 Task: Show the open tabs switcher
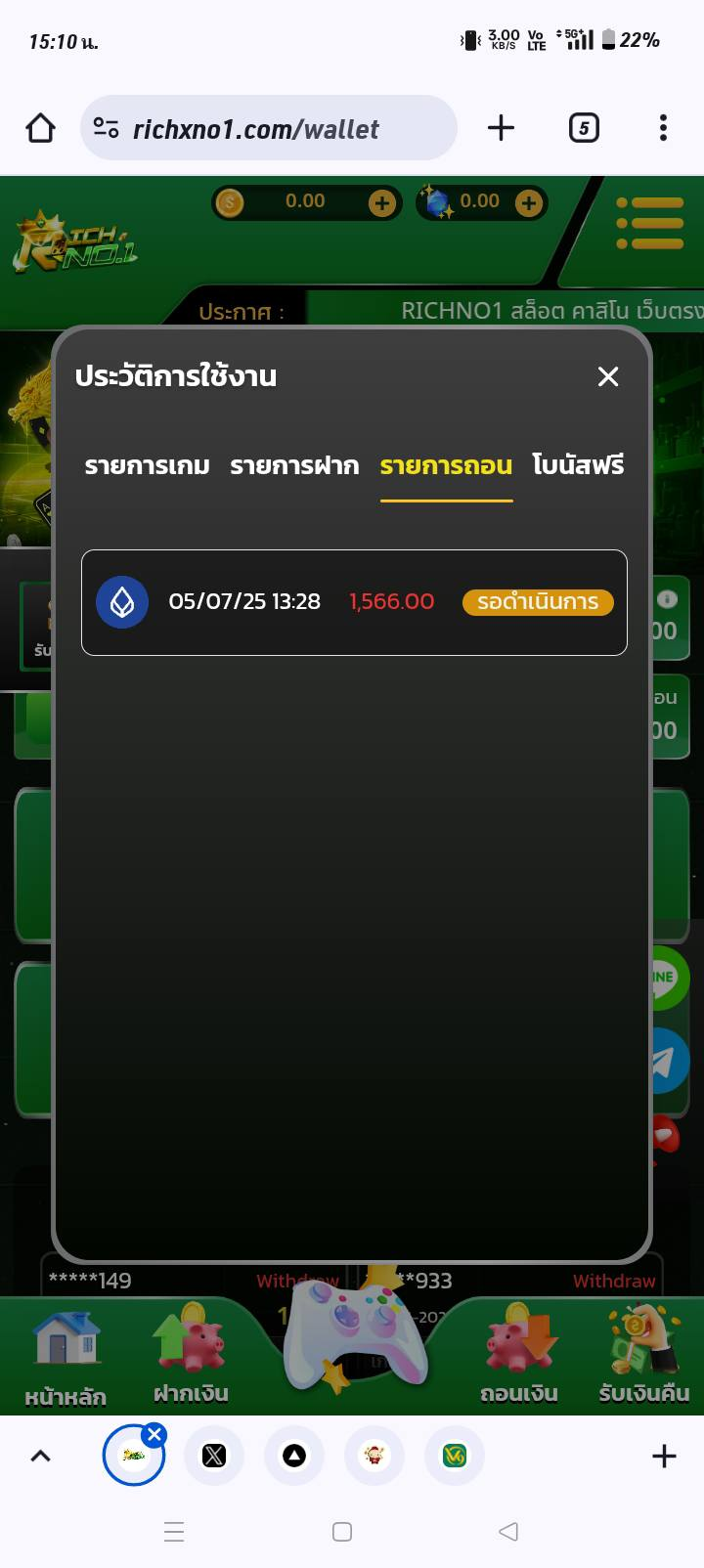(584, 128)
